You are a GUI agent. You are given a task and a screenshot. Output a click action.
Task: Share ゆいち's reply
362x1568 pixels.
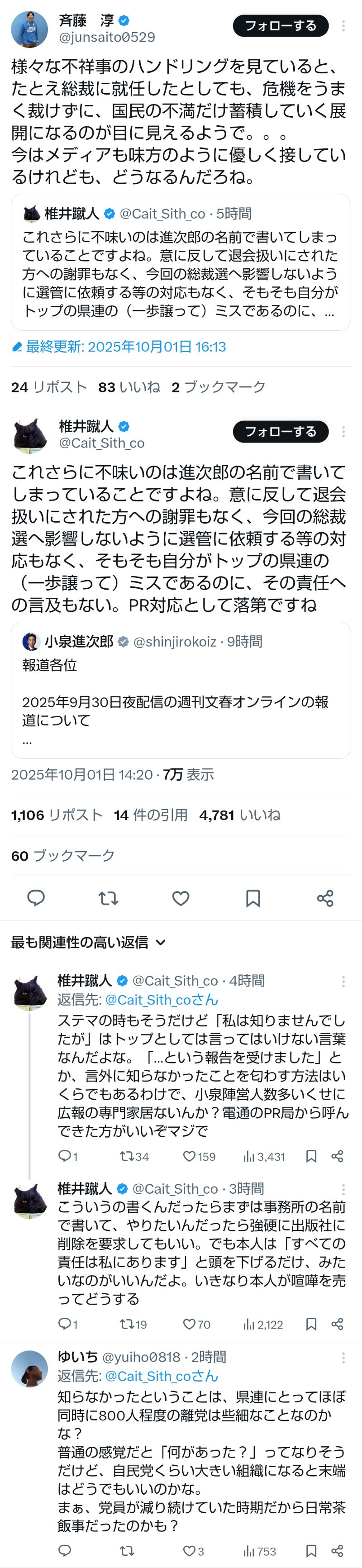pyautogui.click(x=337, y=1552)
